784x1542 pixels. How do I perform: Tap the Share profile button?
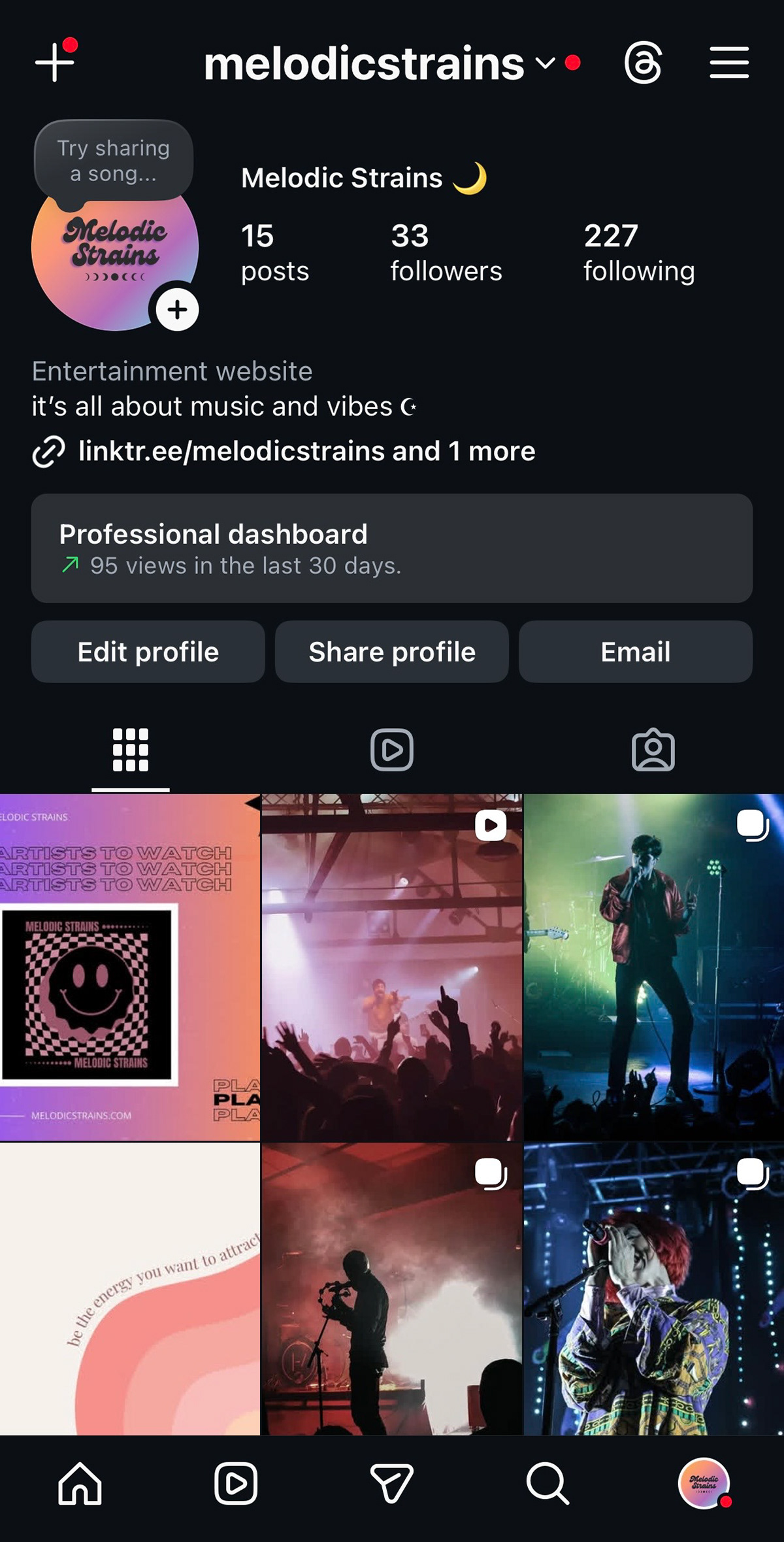[392, 652]
